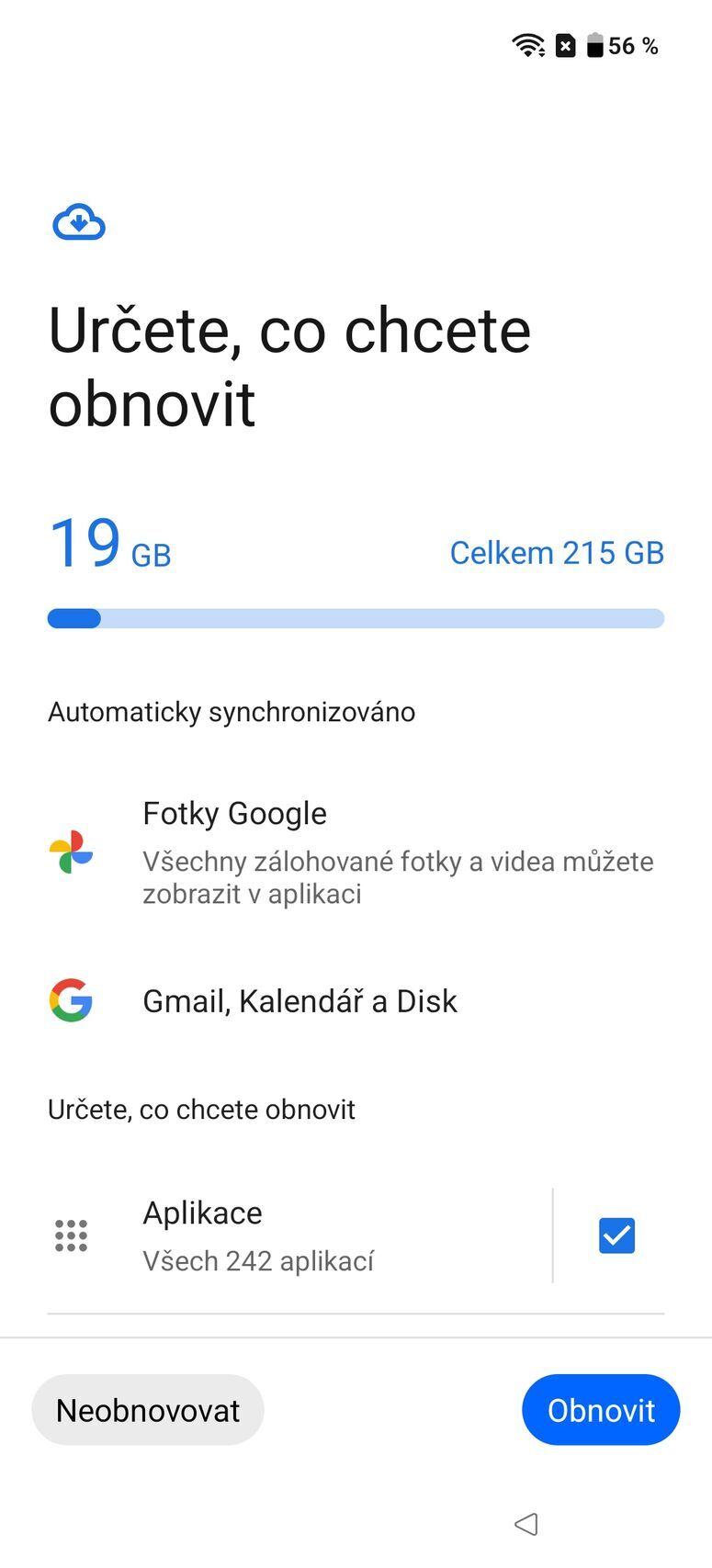Choose Neobnovovat to skip restore
Screen dimensions: 712x1568
coord(147,1409)
